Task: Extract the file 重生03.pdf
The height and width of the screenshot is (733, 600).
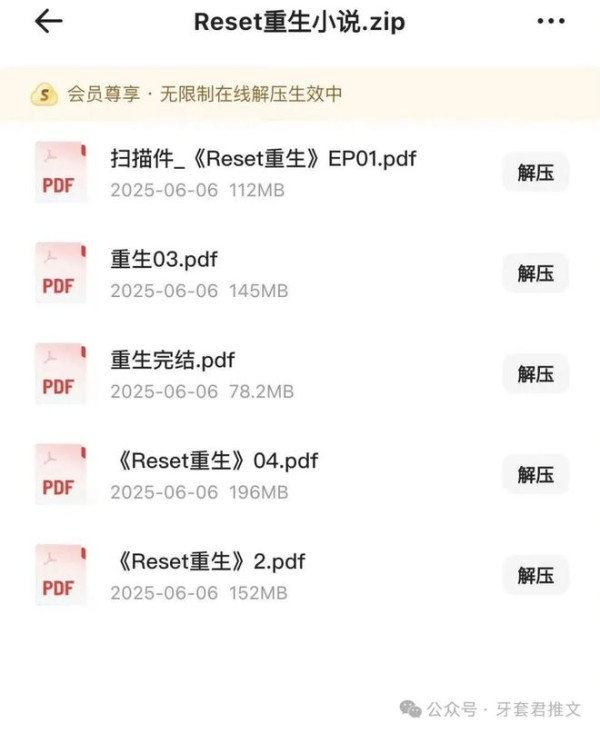Action: click(x=535, y=273)
